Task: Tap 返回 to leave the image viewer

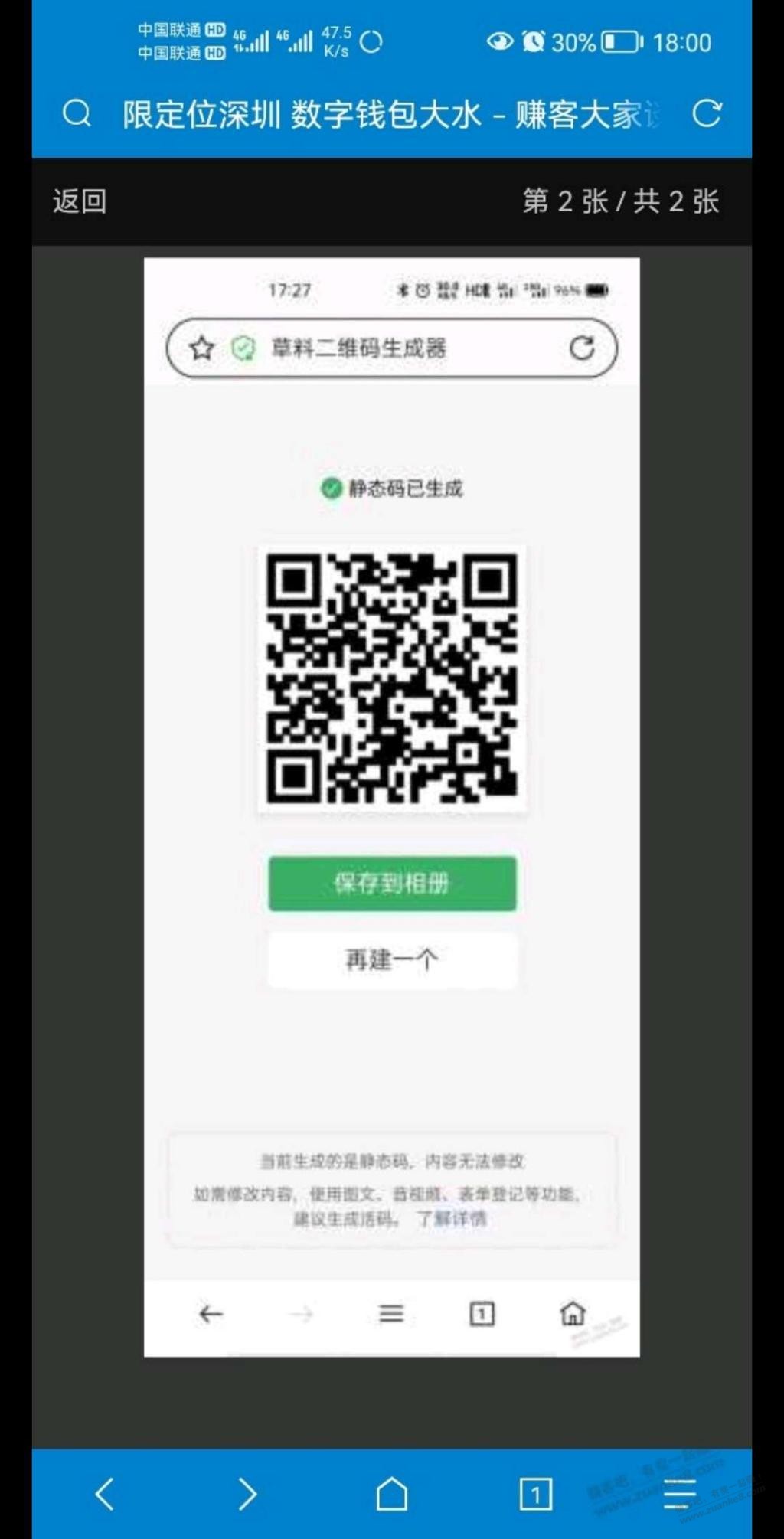Action: tap(80, 201)
